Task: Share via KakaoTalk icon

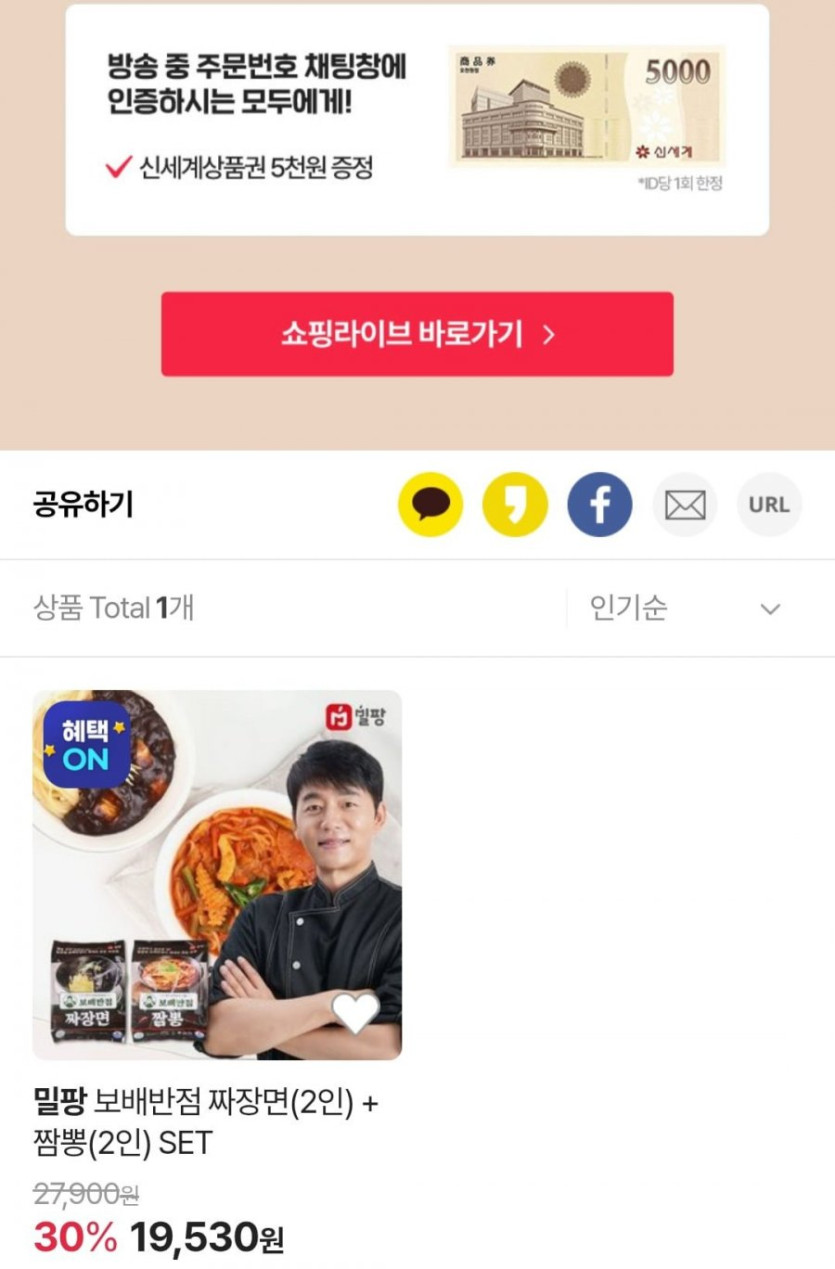Action: 430,505
